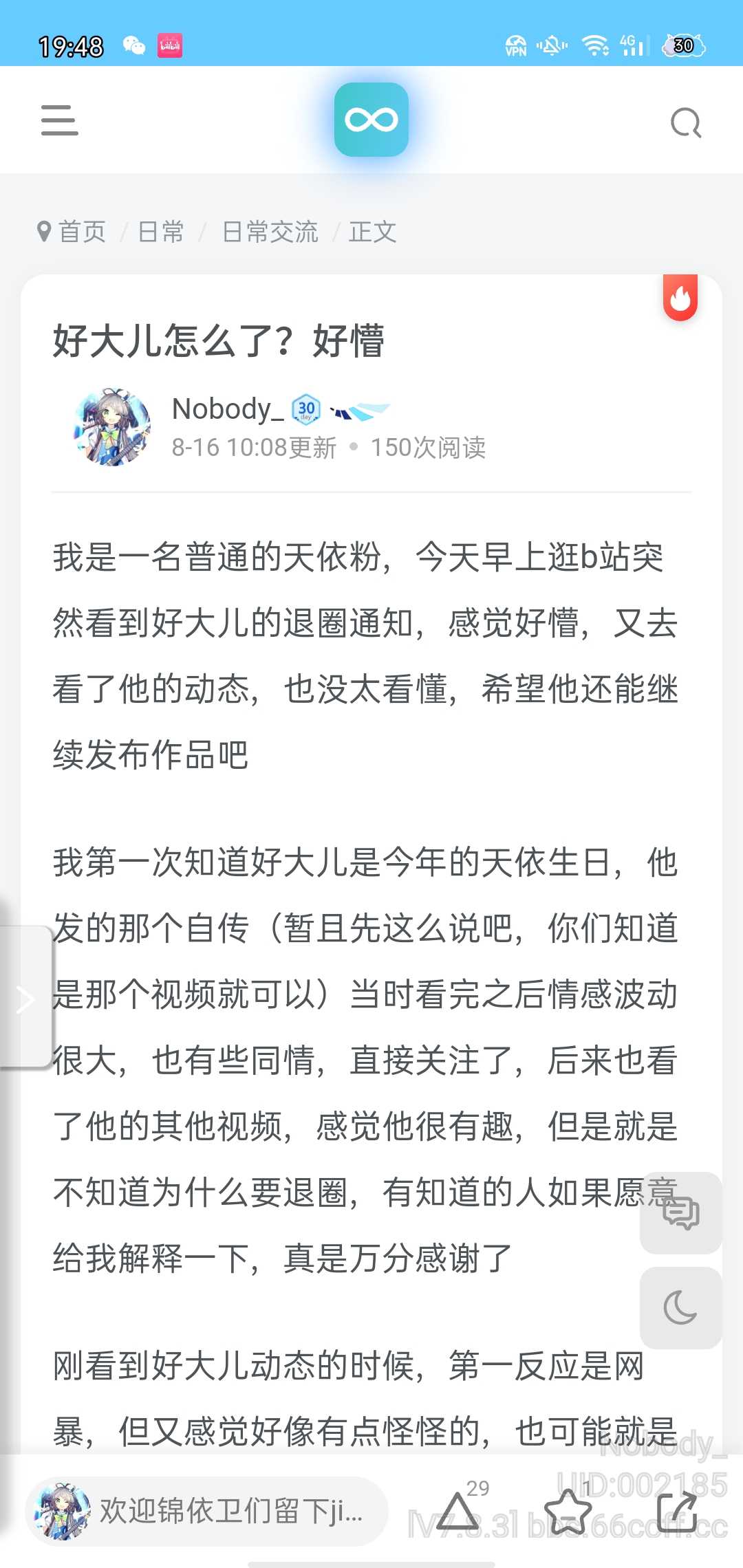The image size is (743, 1568).
Task: Open the hamburger drawer menu
Action: (x=59, y=120)
